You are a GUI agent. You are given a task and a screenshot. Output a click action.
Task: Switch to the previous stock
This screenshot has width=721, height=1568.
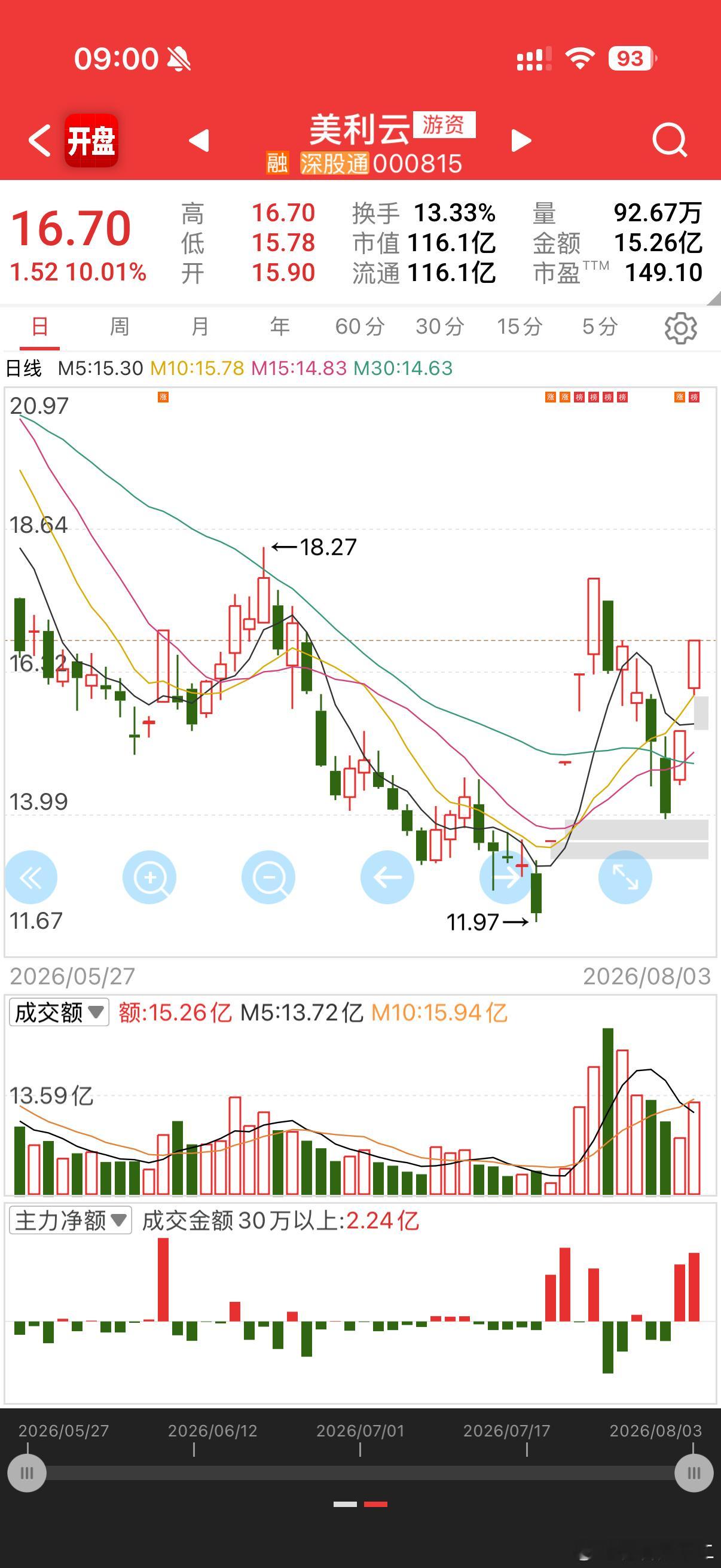click(x=199, y=141)
